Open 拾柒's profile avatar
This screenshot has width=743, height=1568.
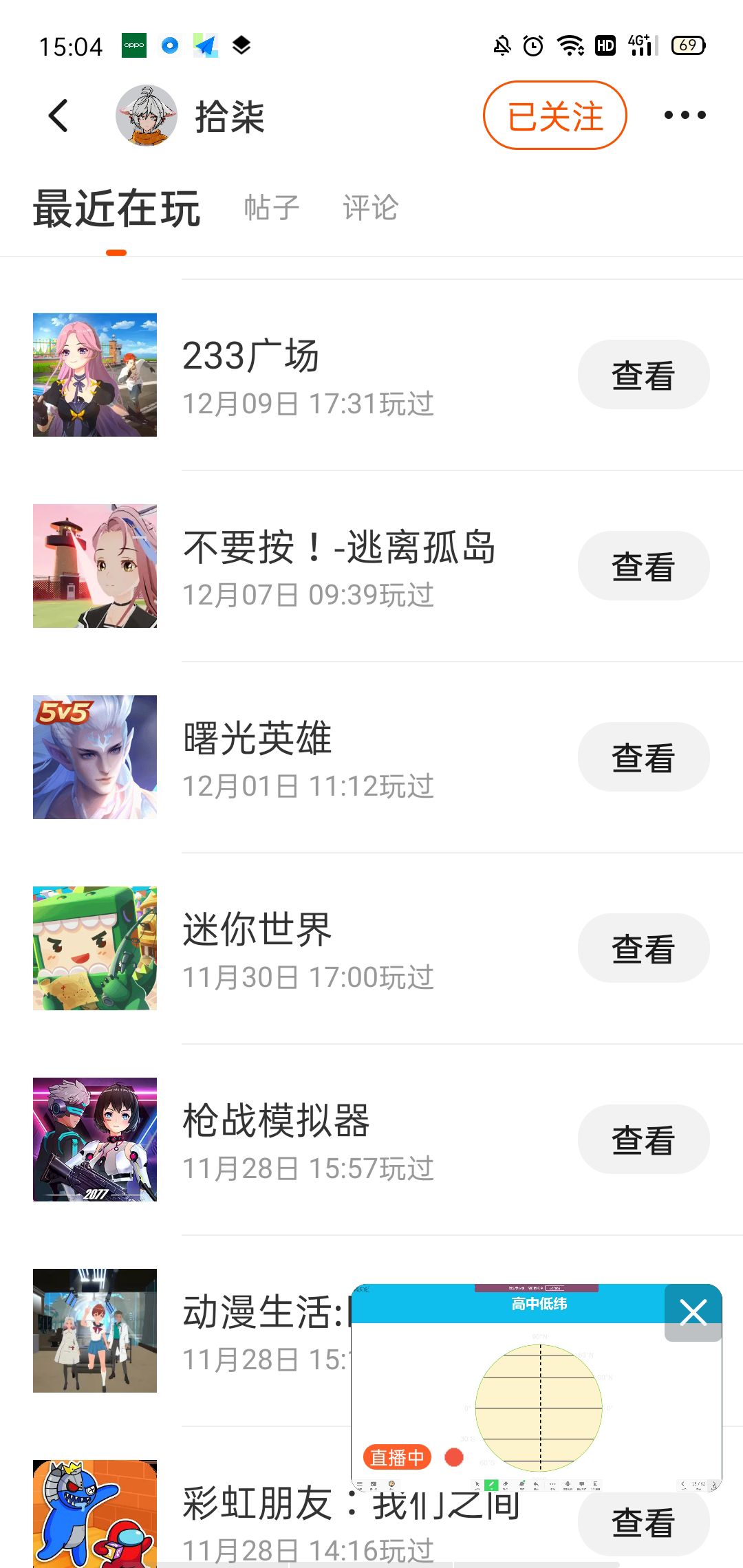click(x=146, y=116)
